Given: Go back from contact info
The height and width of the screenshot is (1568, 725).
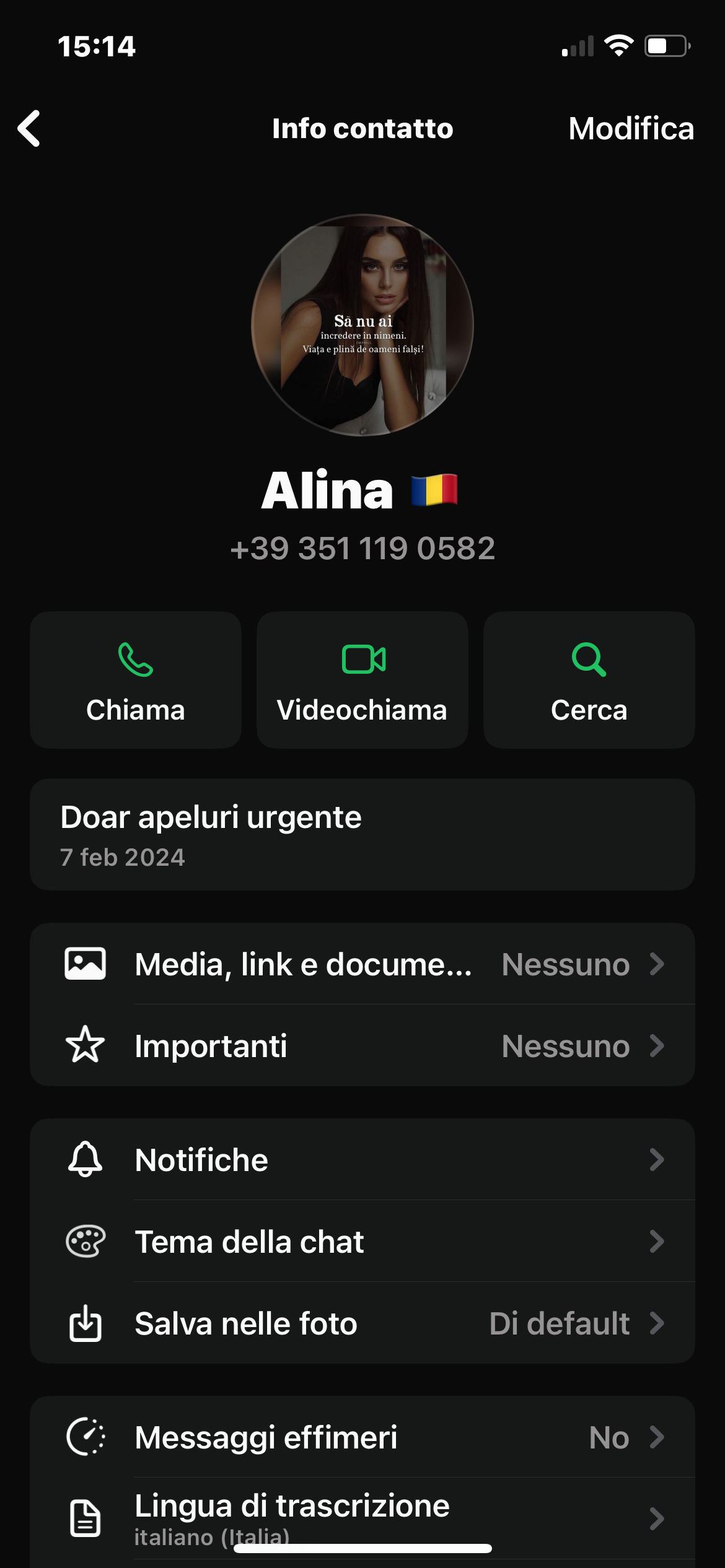Looking at the screenshot, I should coord(29,129).
